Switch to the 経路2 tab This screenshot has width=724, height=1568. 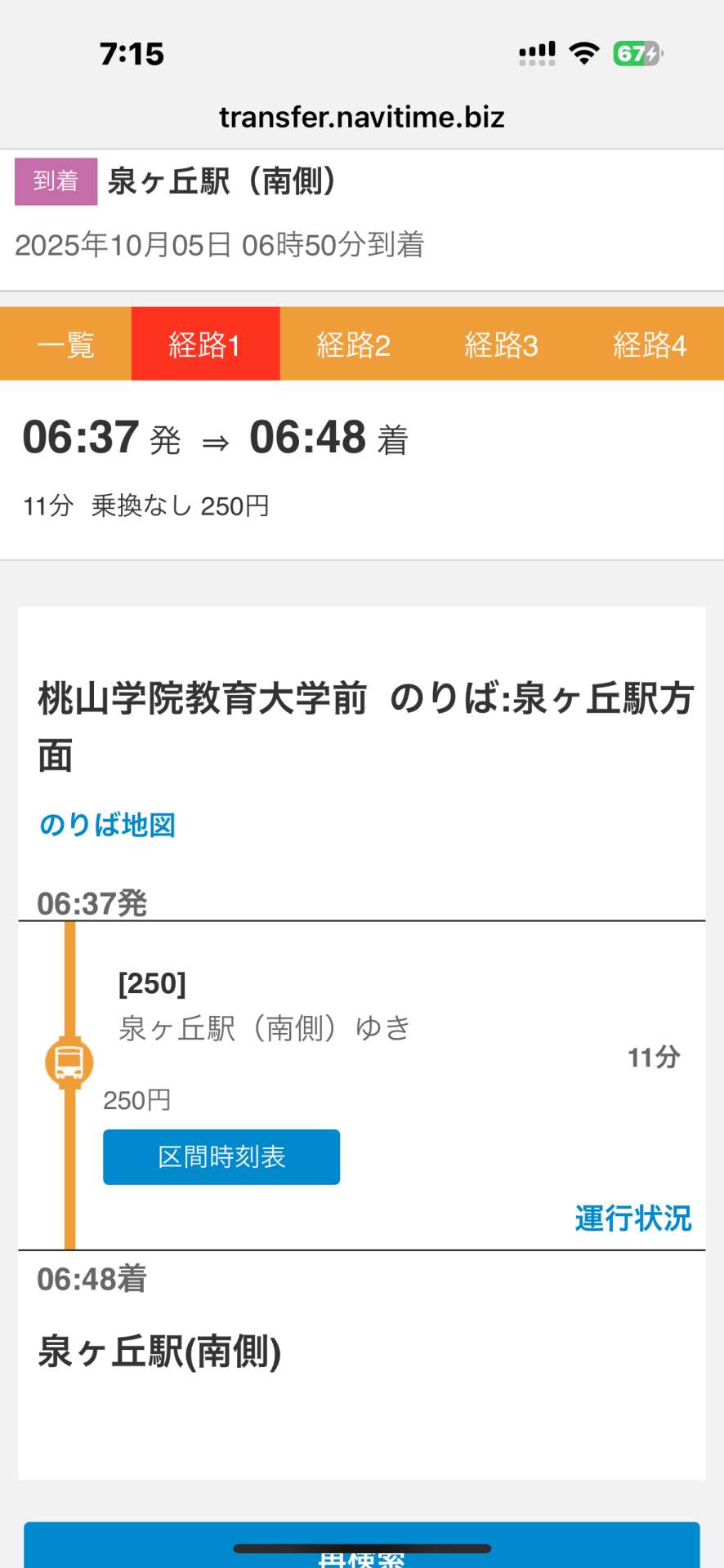(353, 344)
